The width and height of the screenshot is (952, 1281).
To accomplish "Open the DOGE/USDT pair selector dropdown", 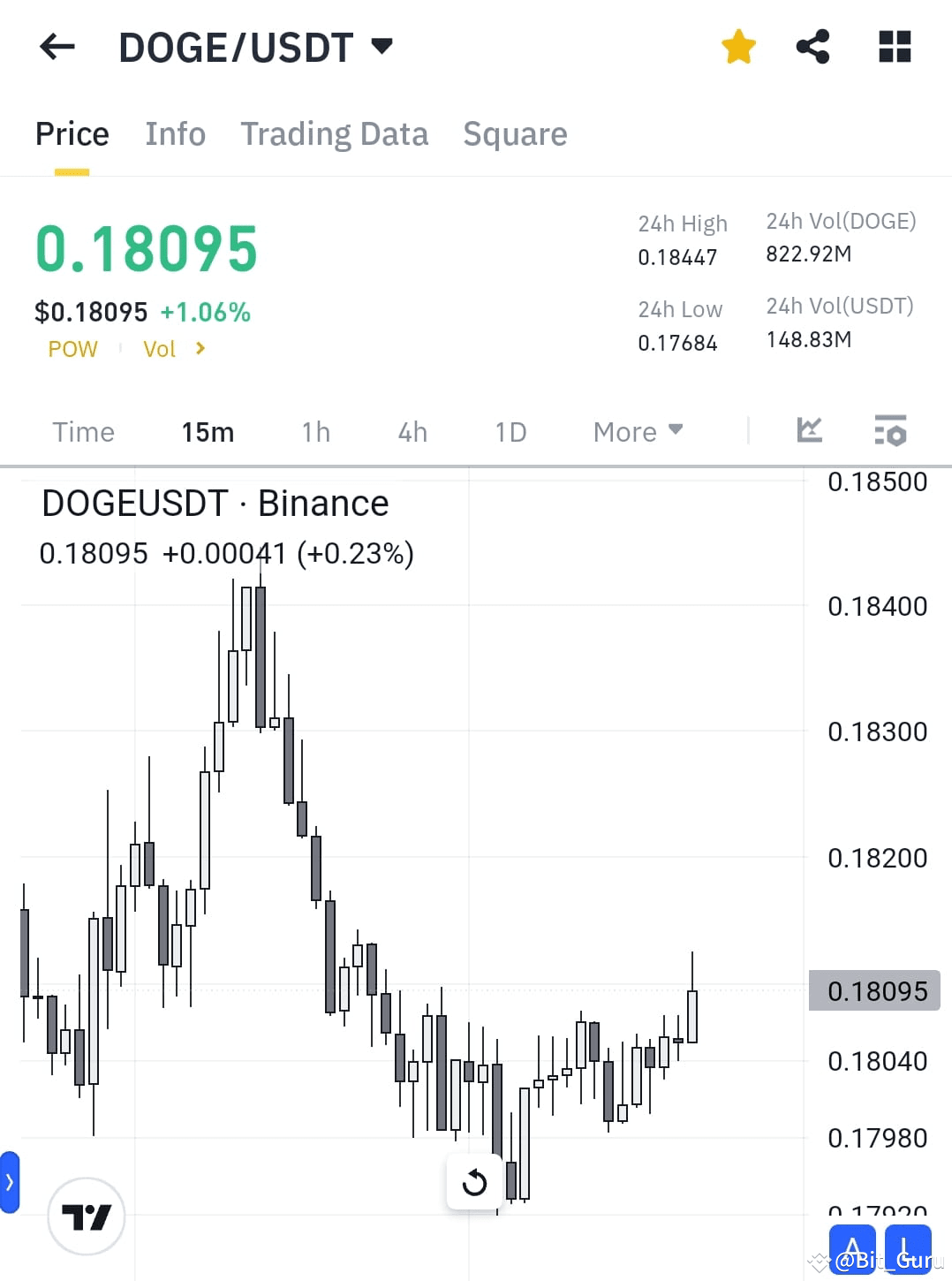I will pos(382,46).
